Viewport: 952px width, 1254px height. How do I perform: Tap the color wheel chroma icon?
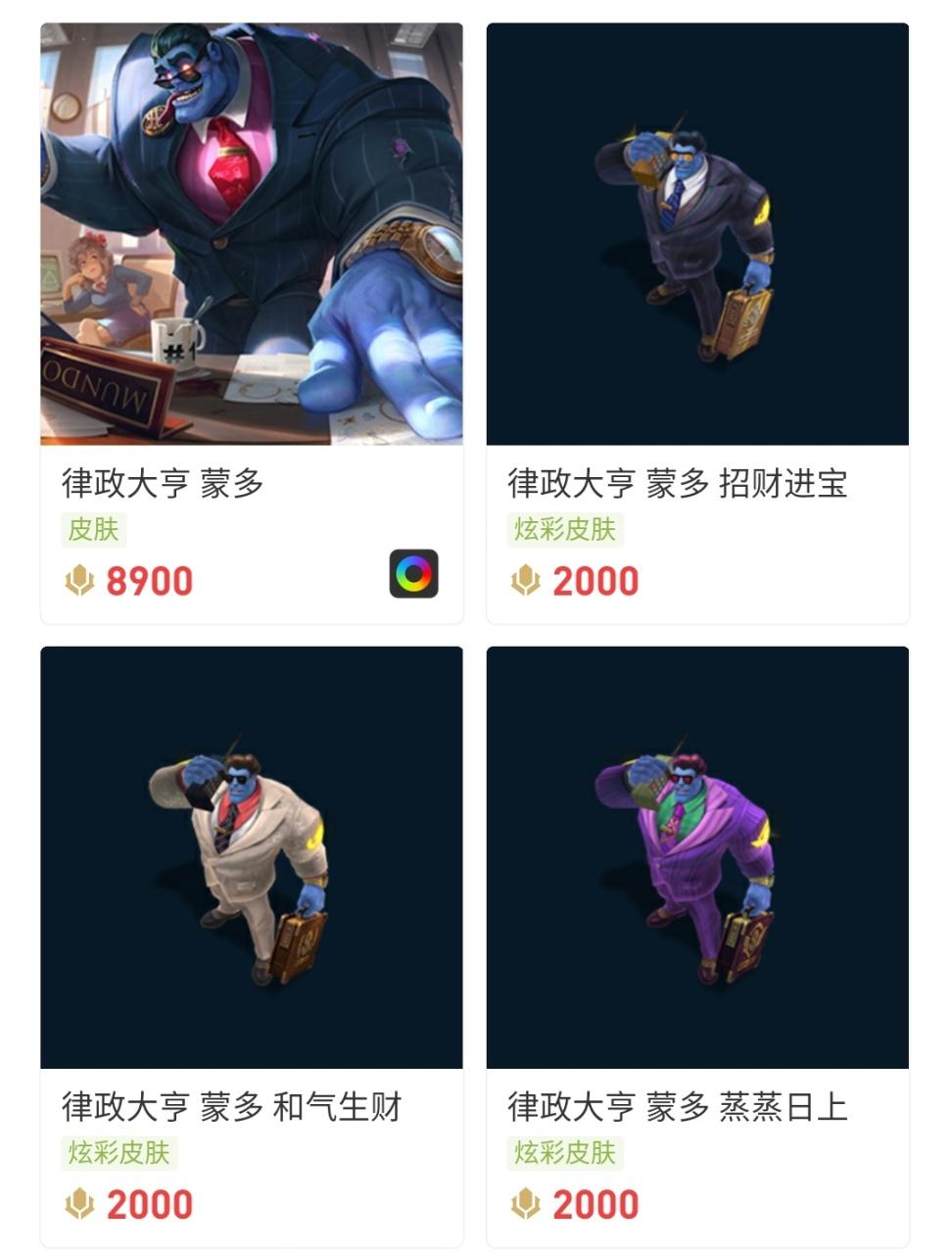(413, 574)
